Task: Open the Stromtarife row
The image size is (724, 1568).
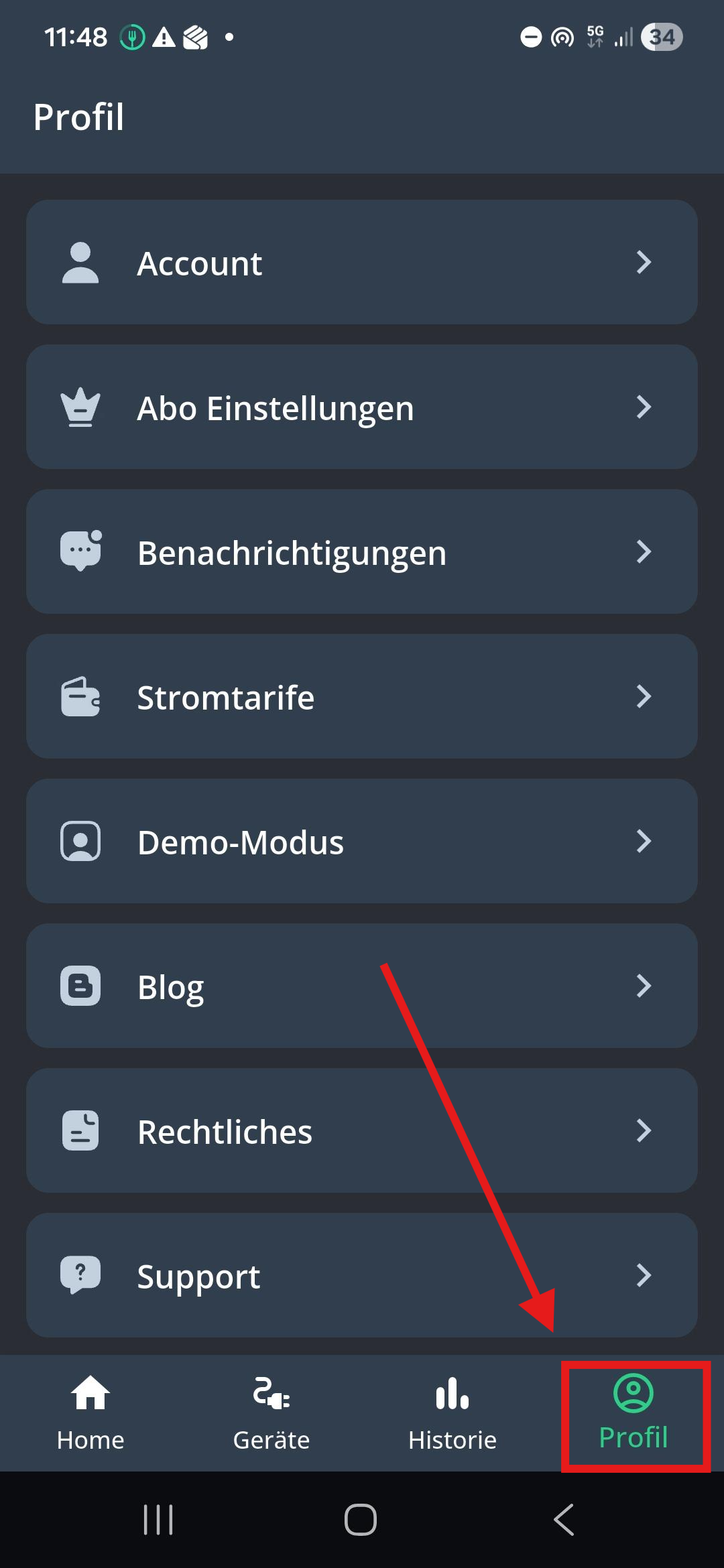Action: [x=362, y=696]
